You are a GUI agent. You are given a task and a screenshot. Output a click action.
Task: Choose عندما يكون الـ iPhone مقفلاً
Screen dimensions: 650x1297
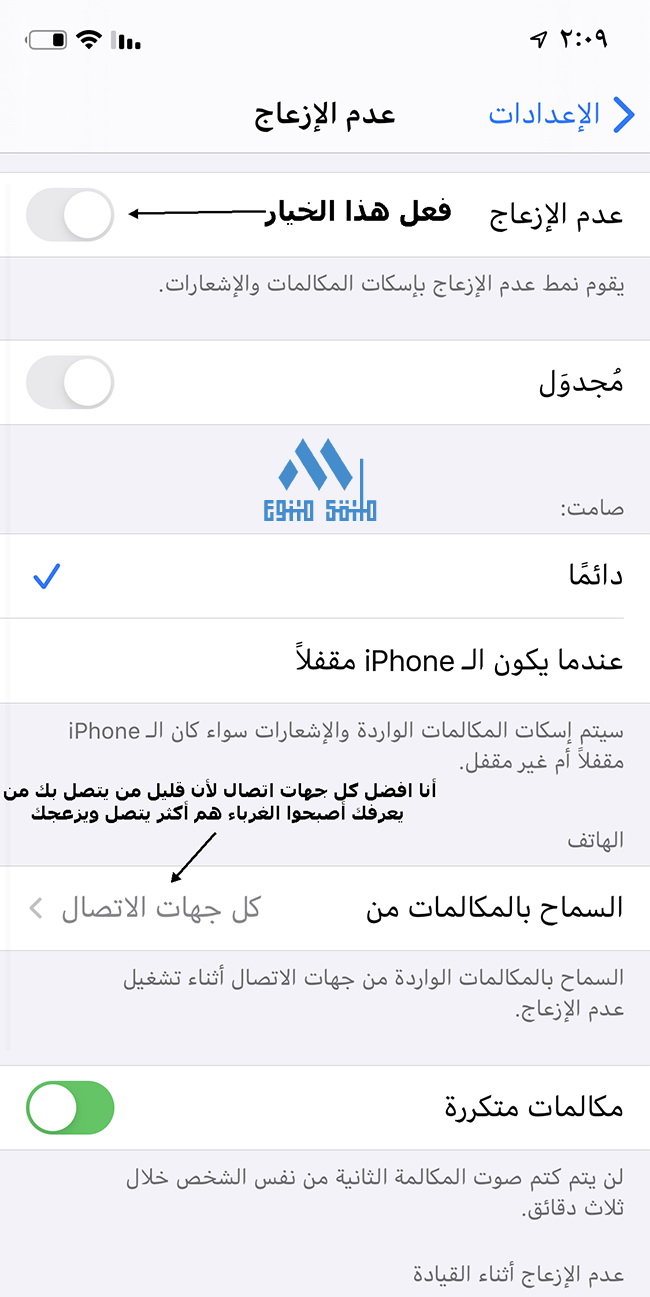coord(325,661)
